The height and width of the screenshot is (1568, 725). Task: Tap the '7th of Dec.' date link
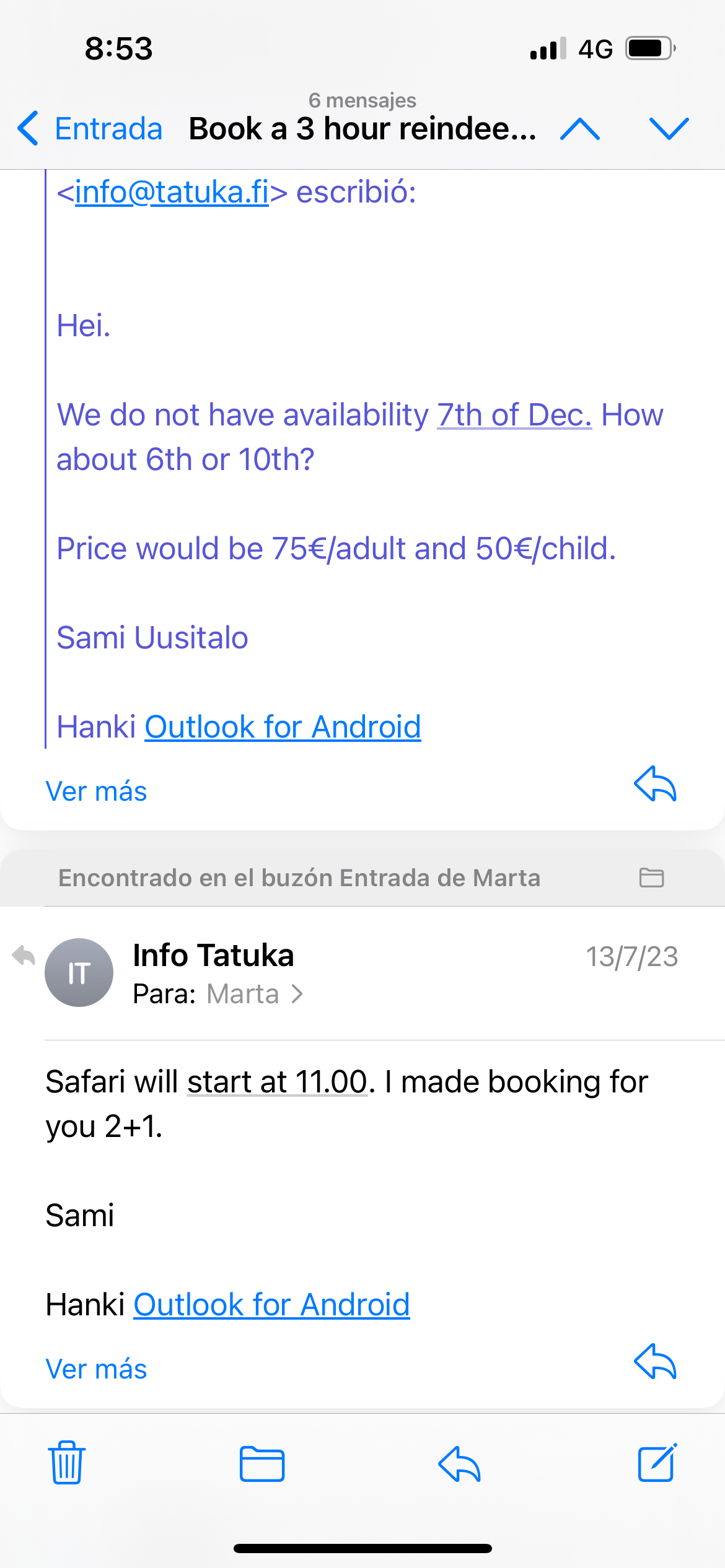(514, 415)
